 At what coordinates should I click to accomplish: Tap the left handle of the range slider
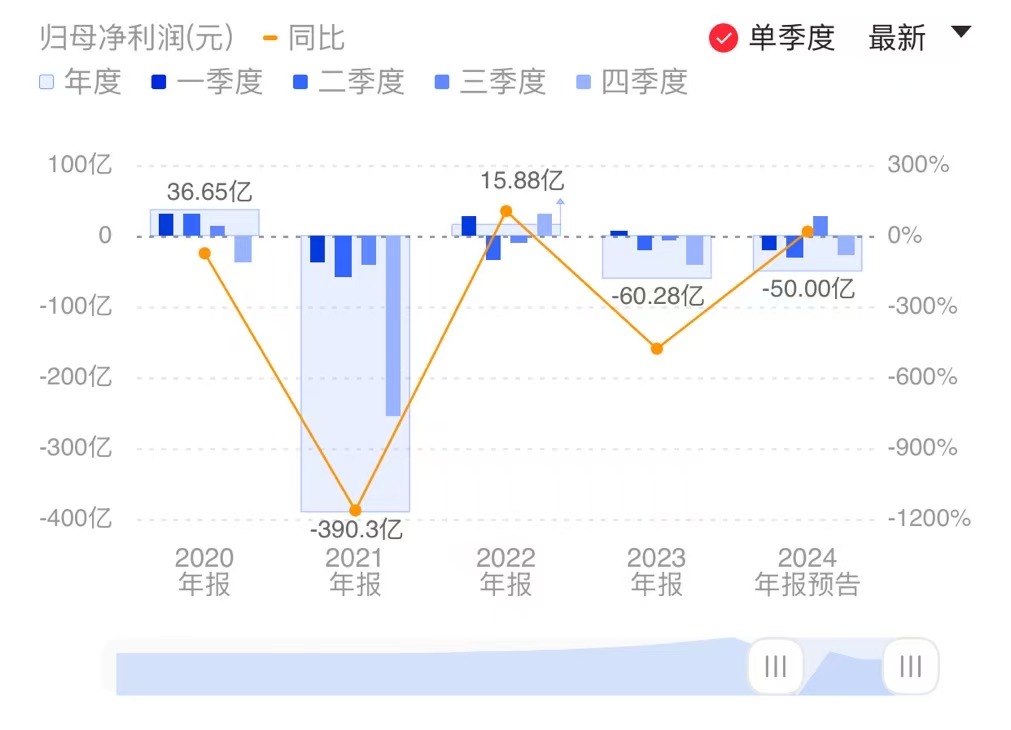point(776,666)
